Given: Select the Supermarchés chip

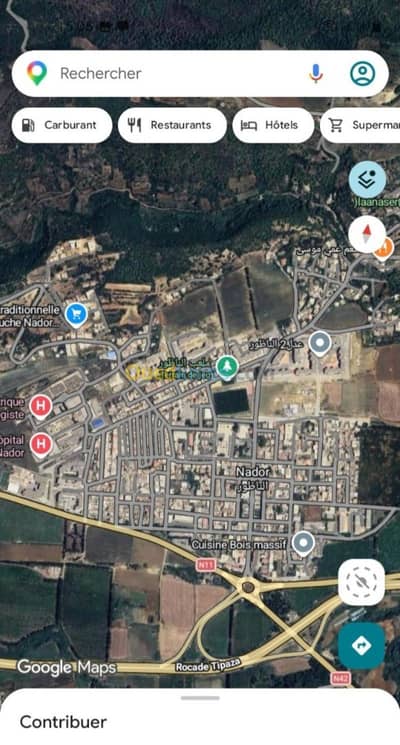Looking at the screenshot, I should [360, 125].
